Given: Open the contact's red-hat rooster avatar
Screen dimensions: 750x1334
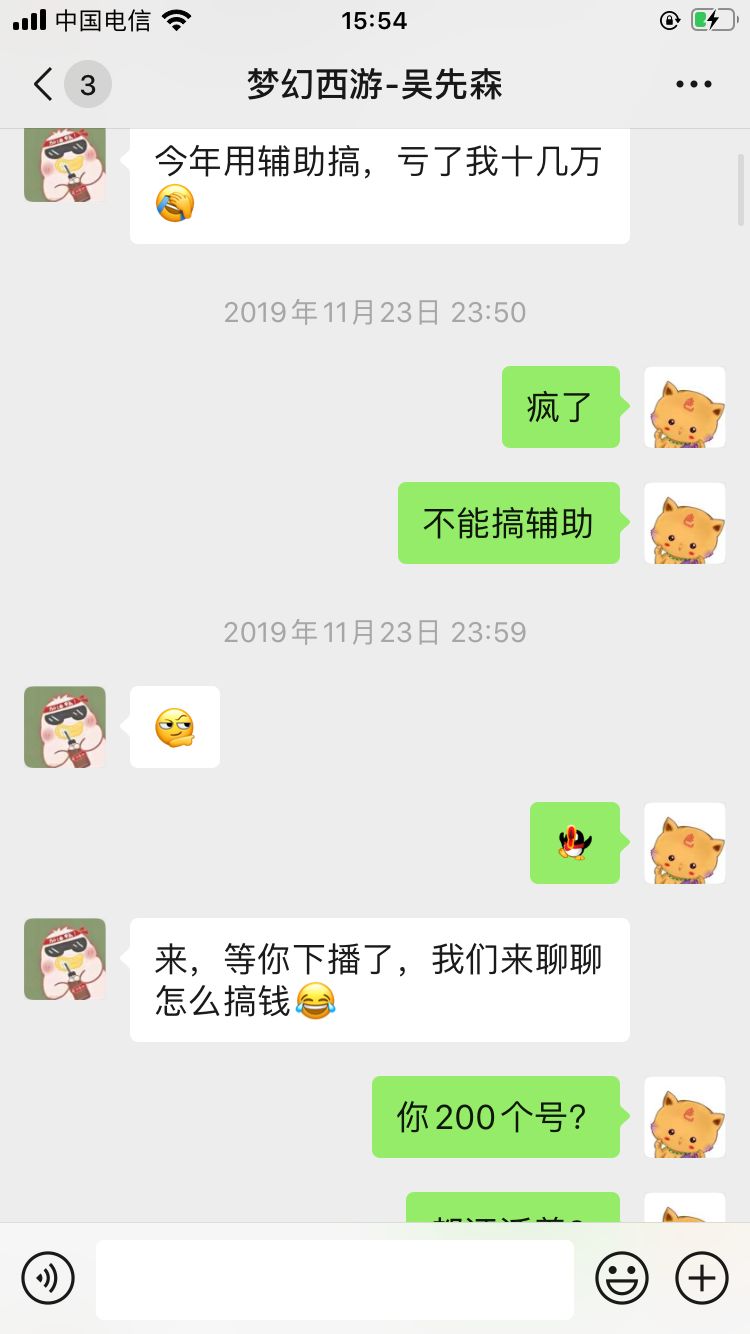Looking at the screenshot, I should 64,958.
